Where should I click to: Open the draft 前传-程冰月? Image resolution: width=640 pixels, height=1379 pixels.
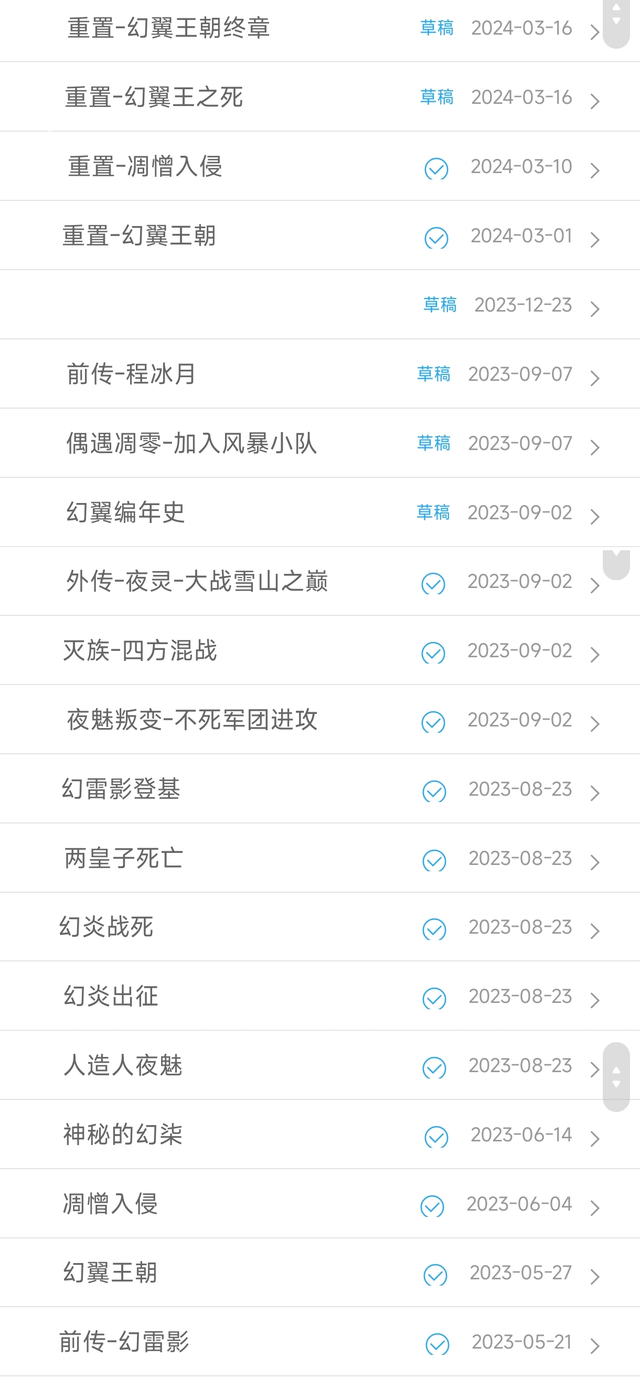point(320,374)
